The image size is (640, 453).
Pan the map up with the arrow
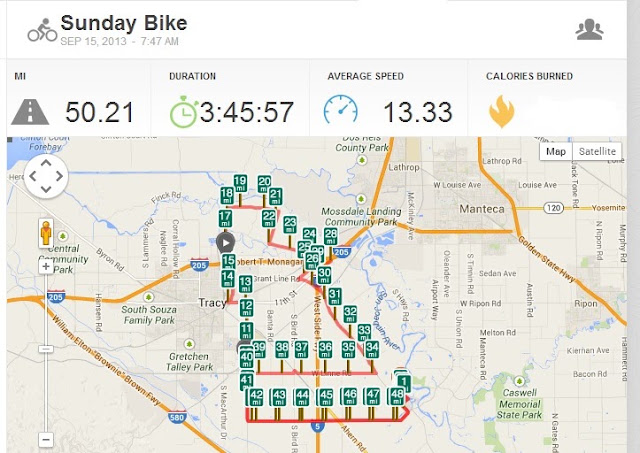coord(46,163)
